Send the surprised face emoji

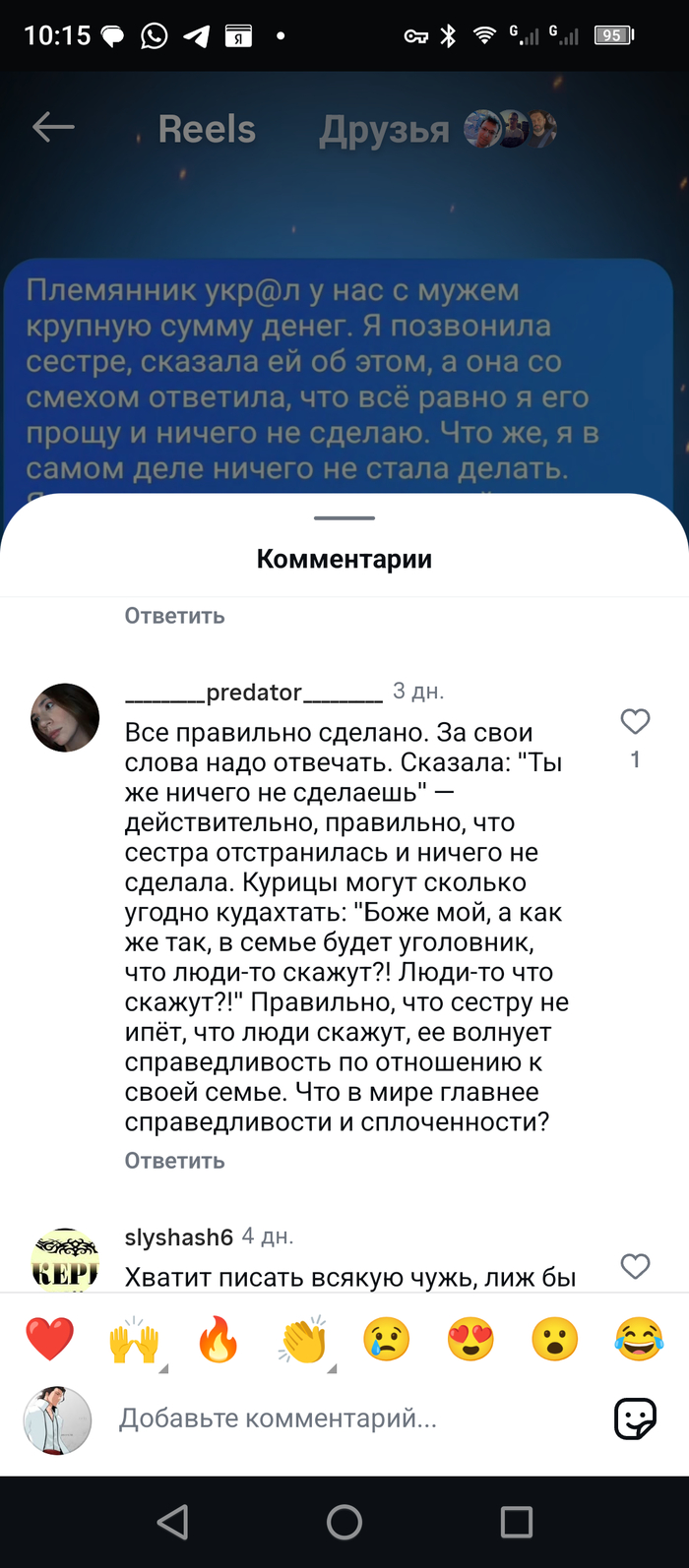555,1340
